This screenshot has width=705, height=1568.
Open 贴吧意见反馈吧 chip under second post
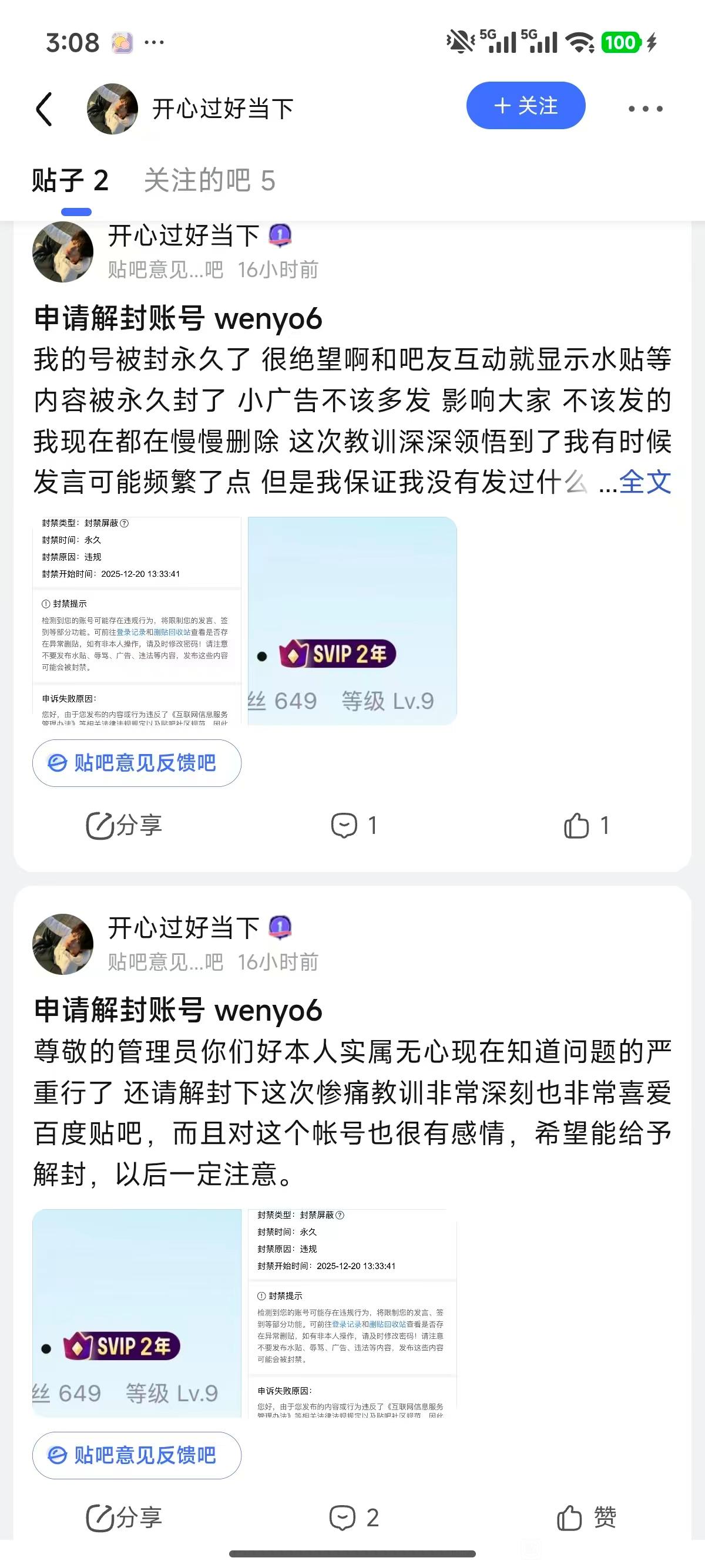click(137, 1455)
